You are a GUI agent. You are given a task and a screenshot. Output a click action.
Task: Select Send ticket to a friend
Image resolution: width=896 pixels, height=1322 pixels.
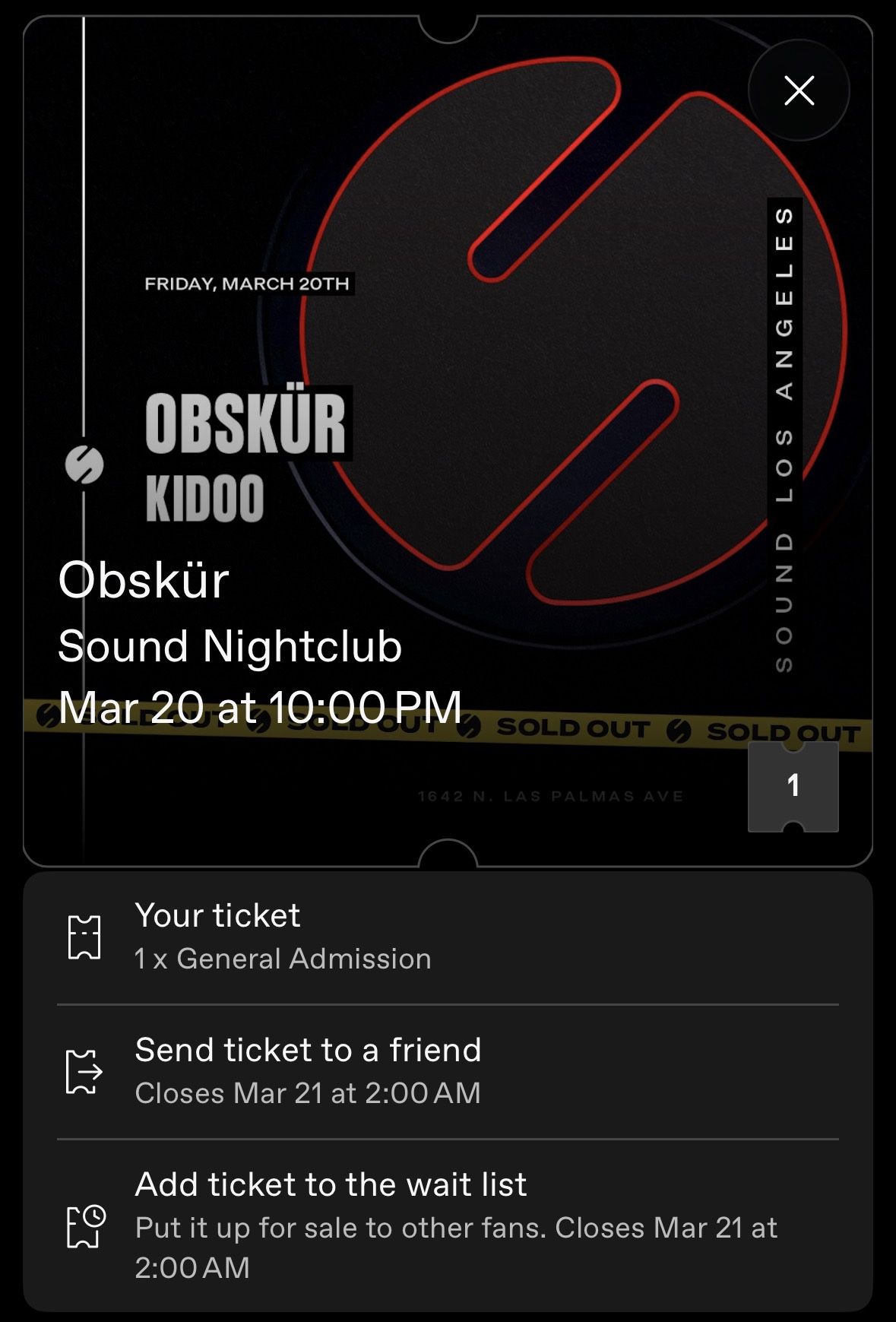coord(448,1072)
